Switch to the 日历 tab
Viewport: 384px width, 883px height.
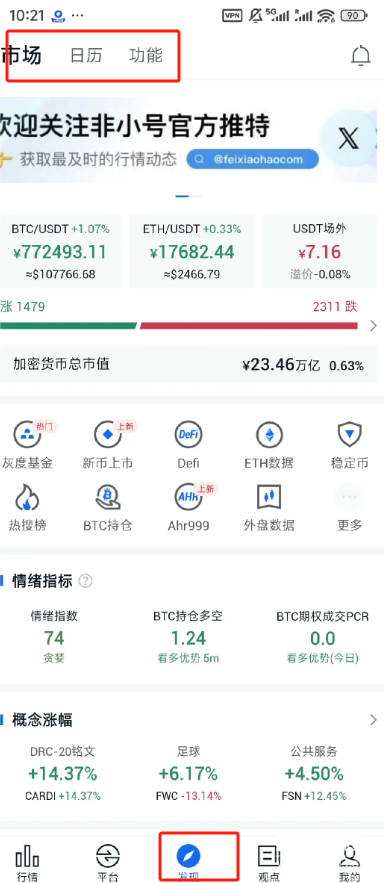(86, 56)
